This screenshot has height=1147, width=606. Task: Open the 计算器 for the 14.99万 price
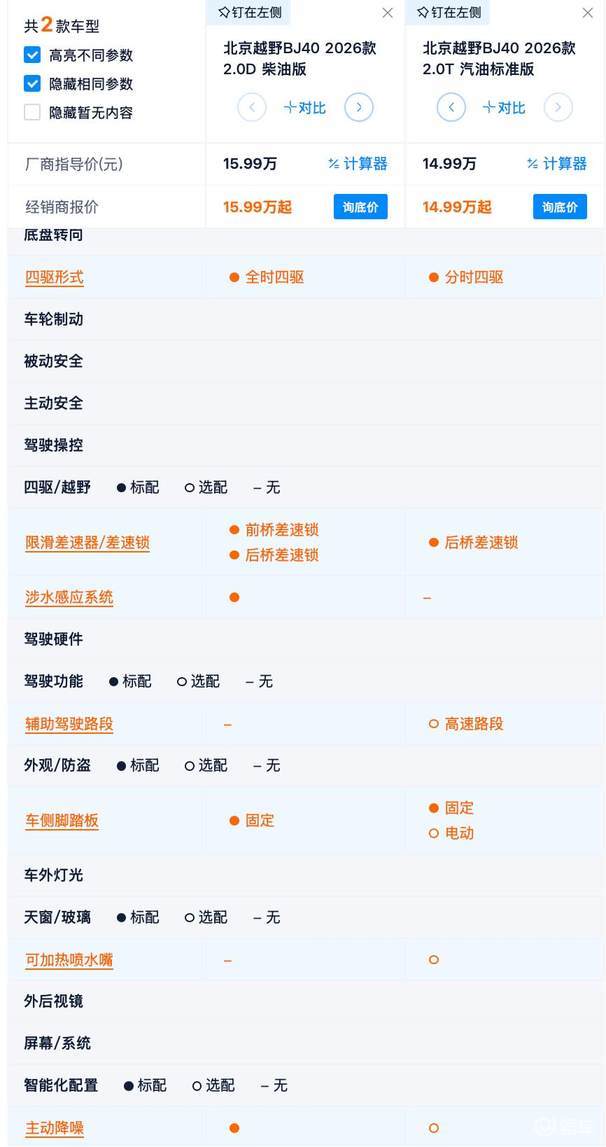[x=557, y=164]
